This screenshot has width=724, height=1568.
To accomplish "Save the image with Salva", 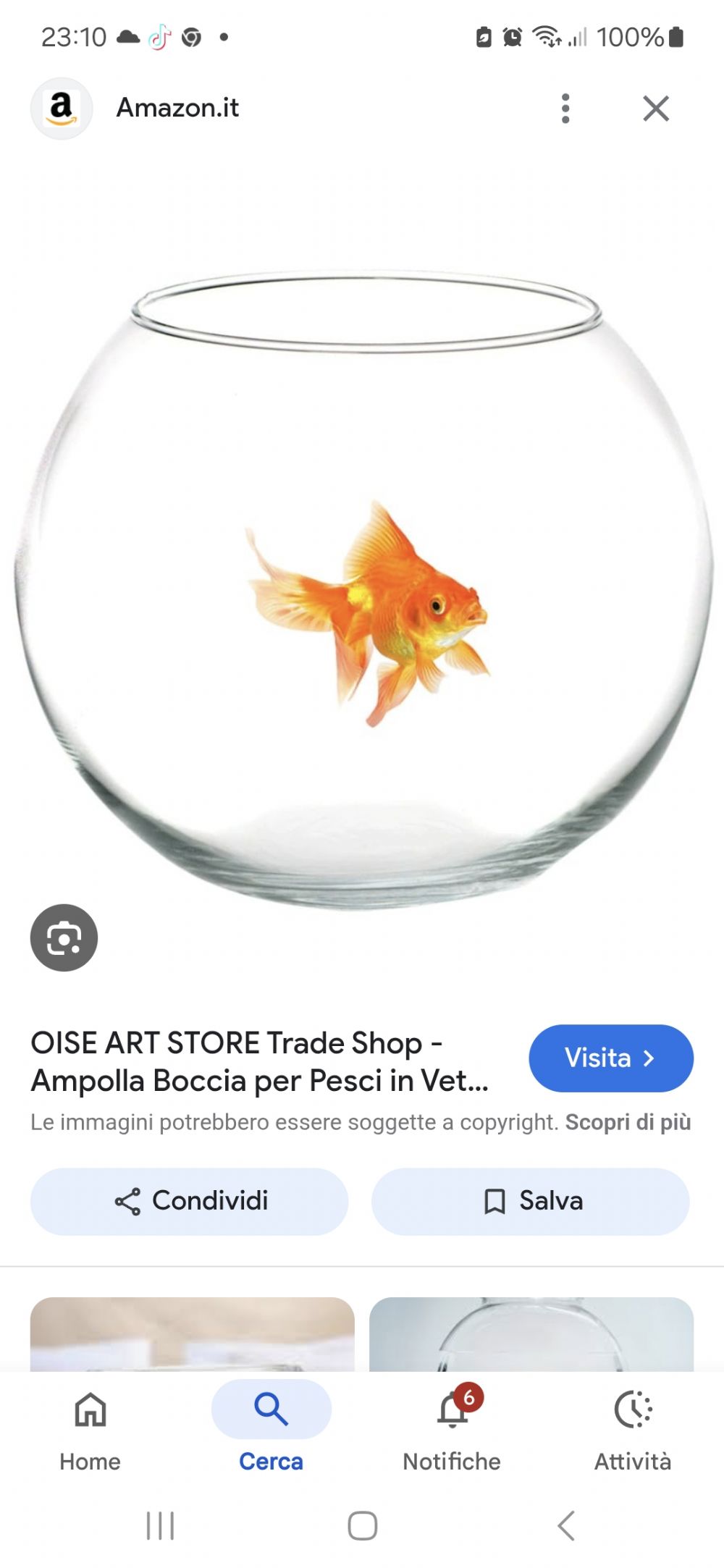I will [530, 1201].
